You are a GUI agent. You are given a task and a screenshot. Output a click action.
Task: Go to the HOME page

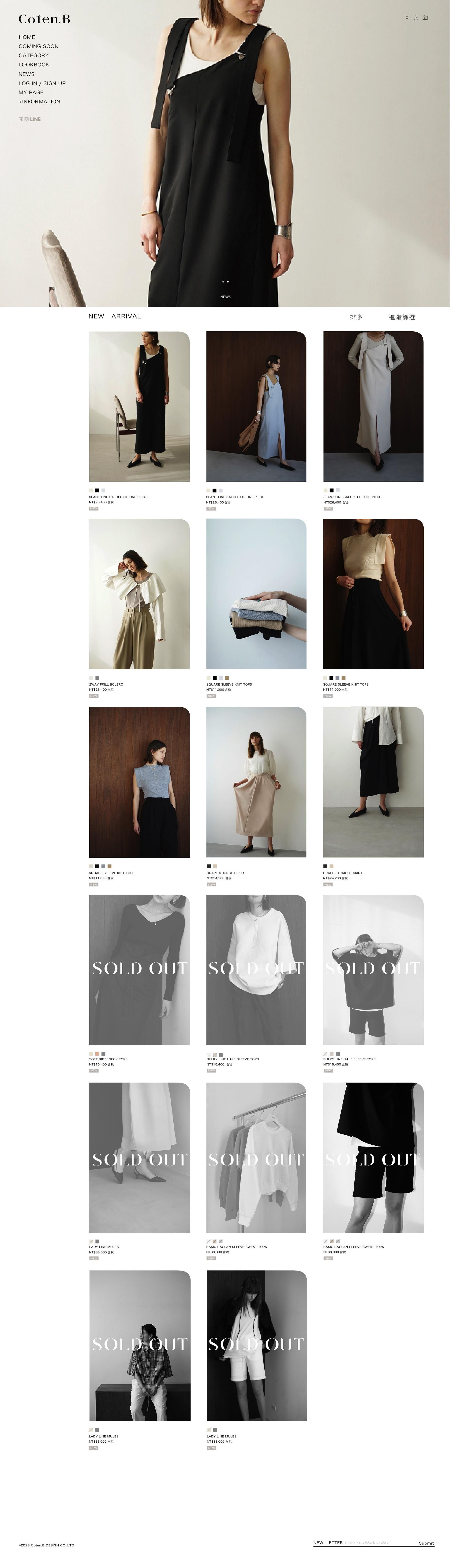[x=27, y=37]
